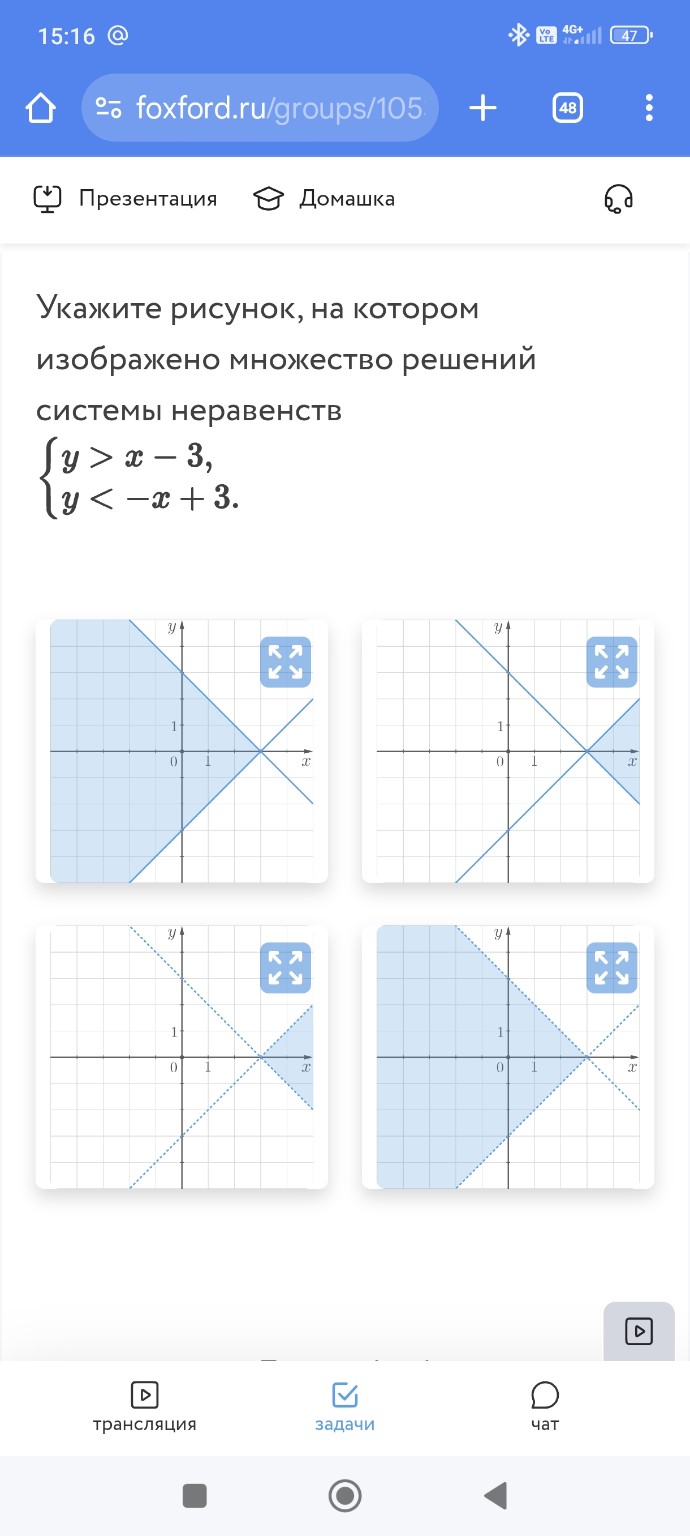Open Презентация
Image resolution: width=690 pixels, height=1536 pixels.
point(125,199)
